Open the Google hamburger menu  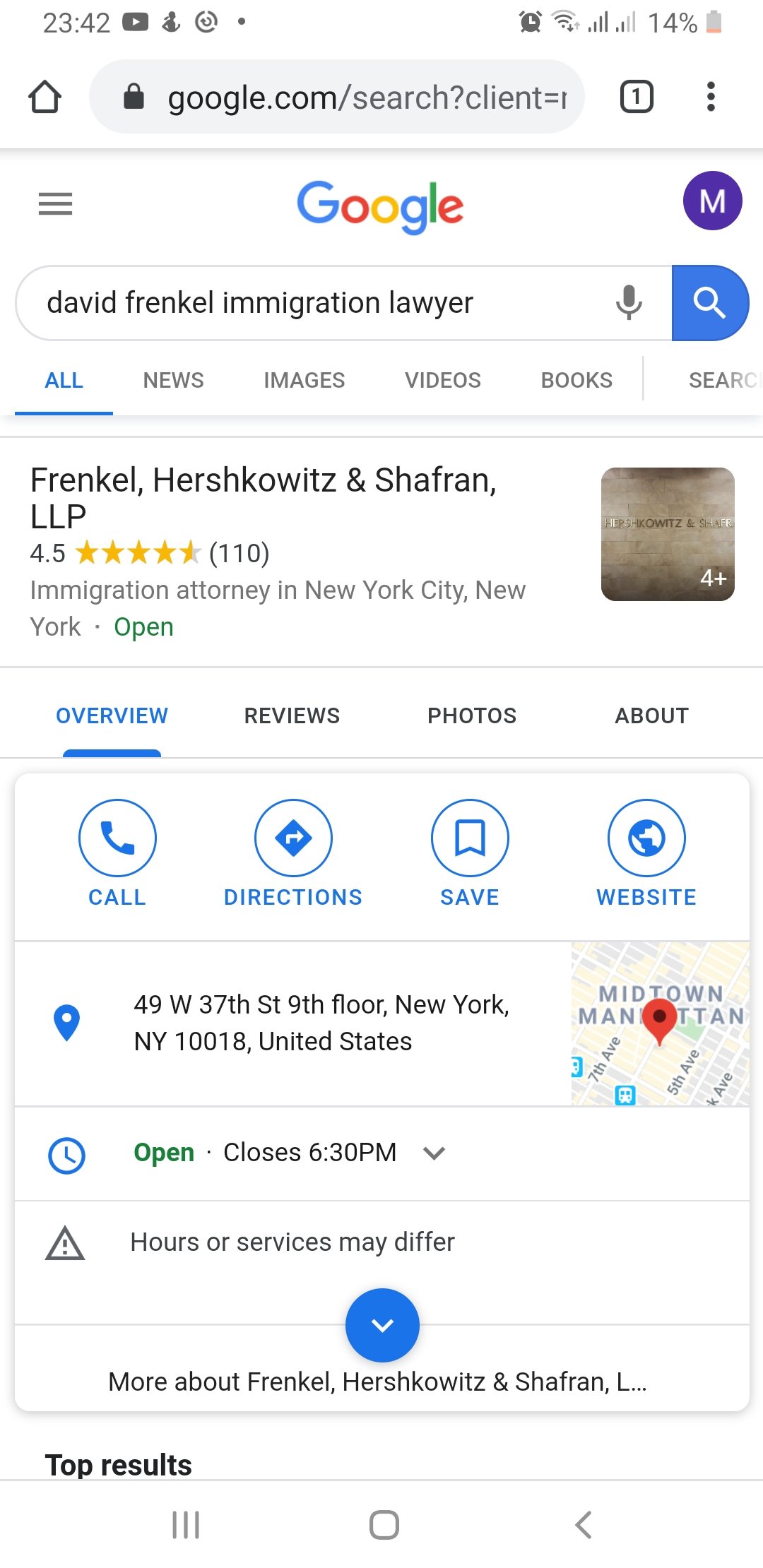point(55,203)
